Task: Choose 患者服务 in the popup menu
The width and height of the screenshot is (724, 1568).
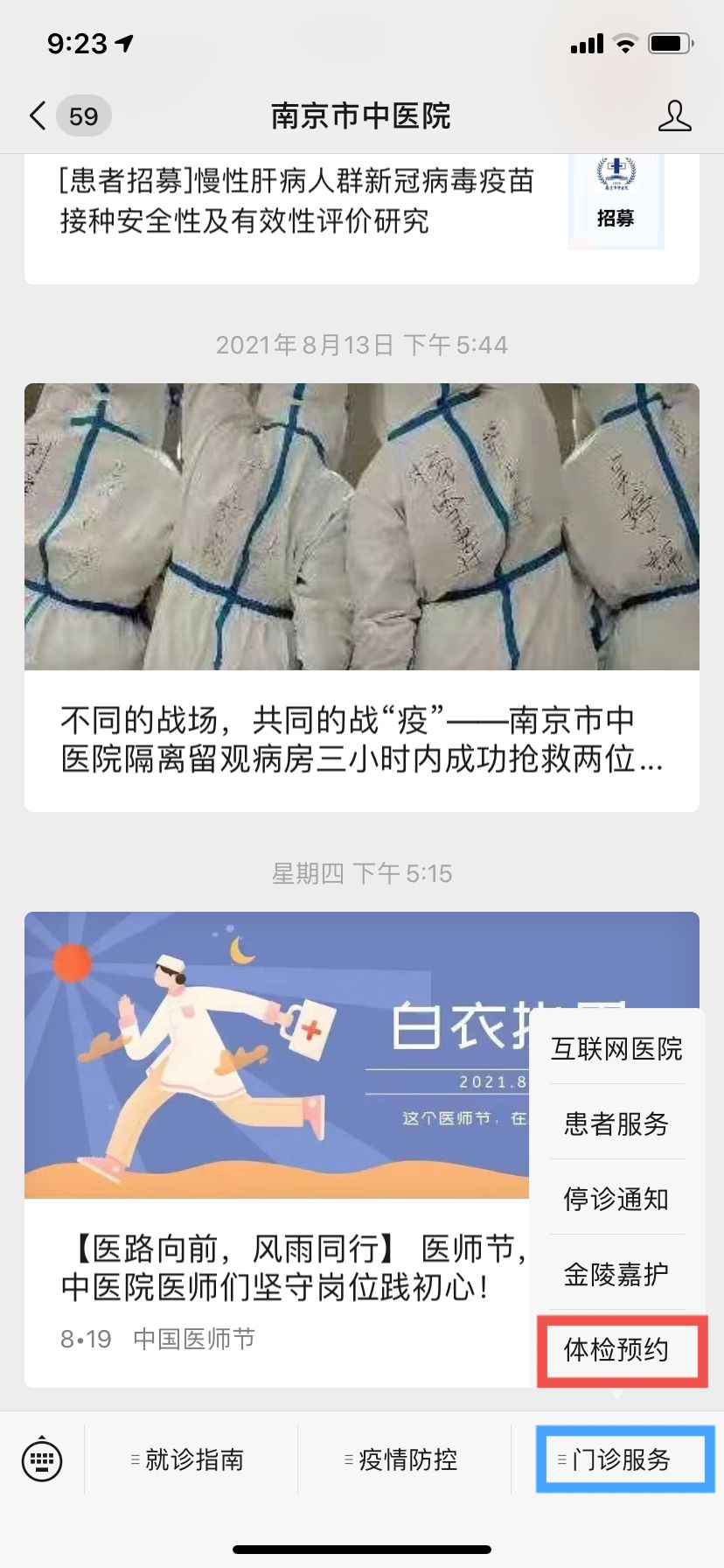Action: point(616,1123)
